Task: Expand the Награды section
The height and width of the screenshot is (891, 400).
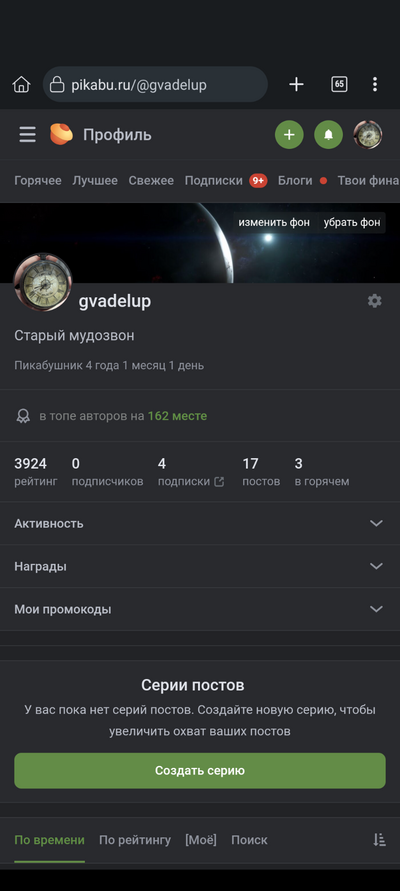Action: pos(200,566)
